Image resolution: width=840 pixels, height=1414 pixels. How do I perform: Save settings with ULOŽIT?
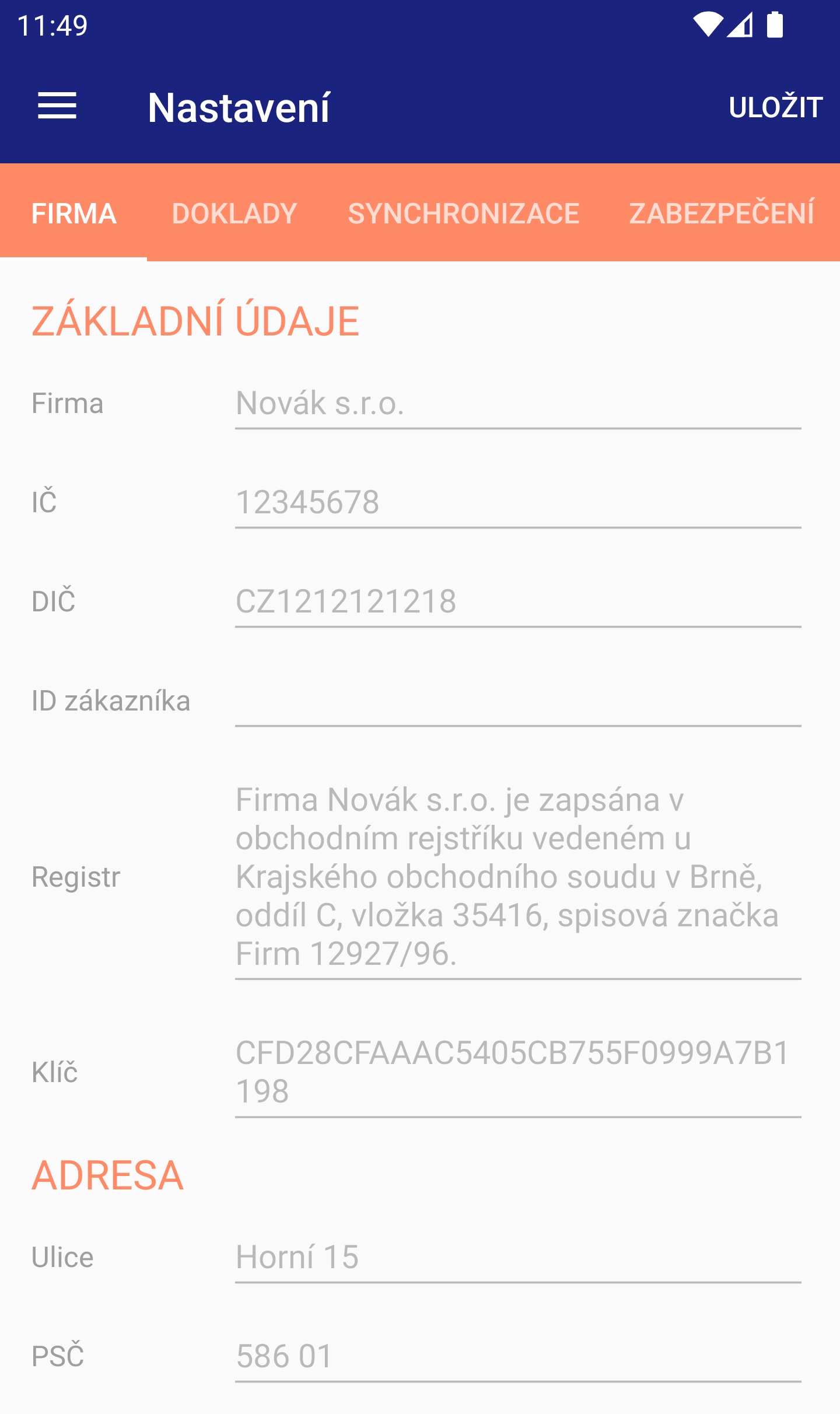pos(776,107)
